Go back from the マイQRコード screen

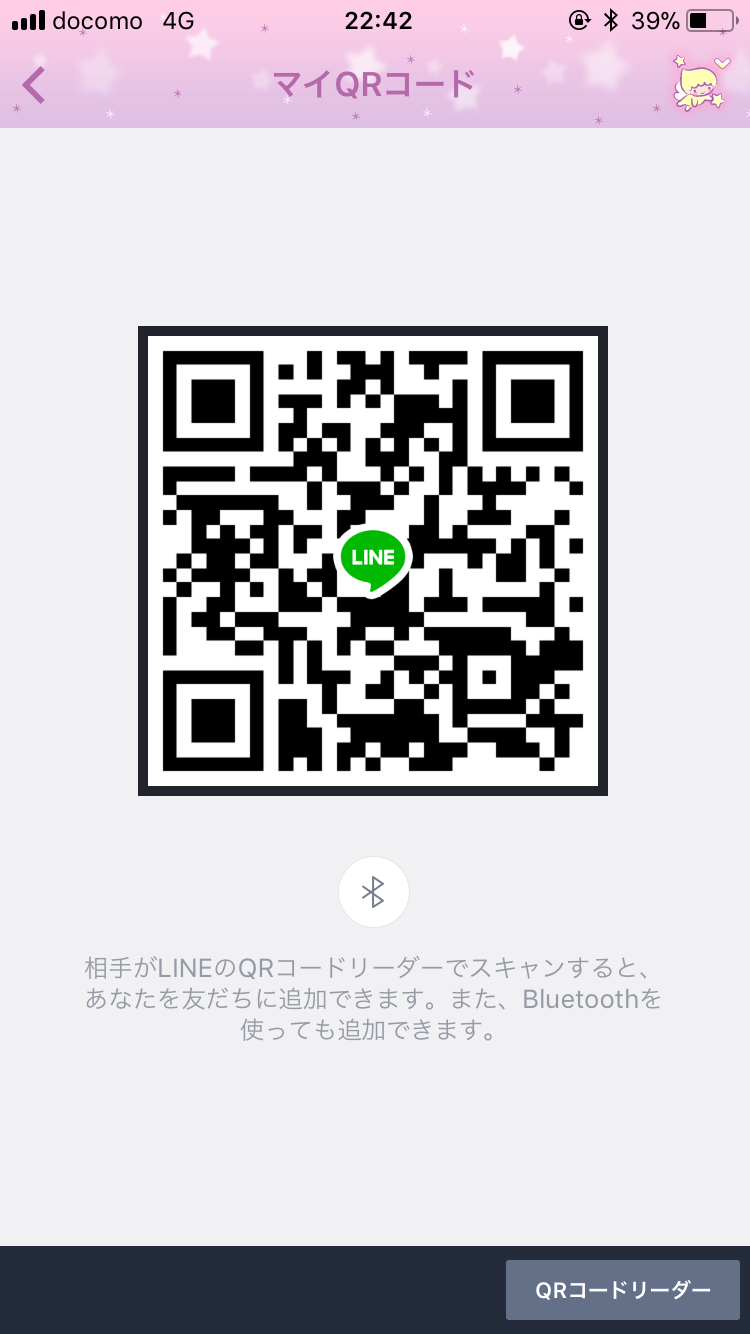pyautogui.click(x=34, y=85)
